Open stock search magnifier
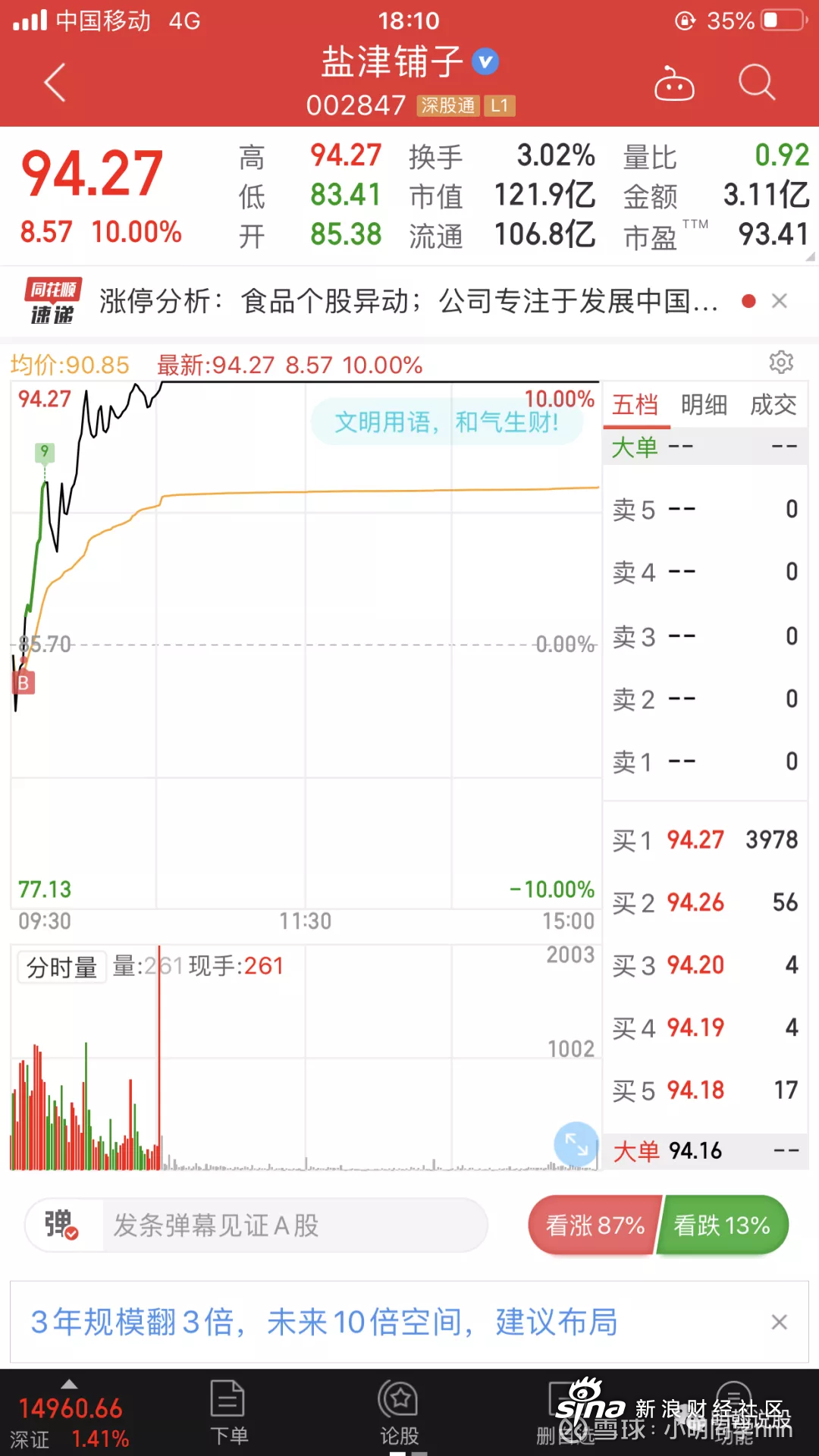This screenshot has width=819, height=1456. [756, 82]
